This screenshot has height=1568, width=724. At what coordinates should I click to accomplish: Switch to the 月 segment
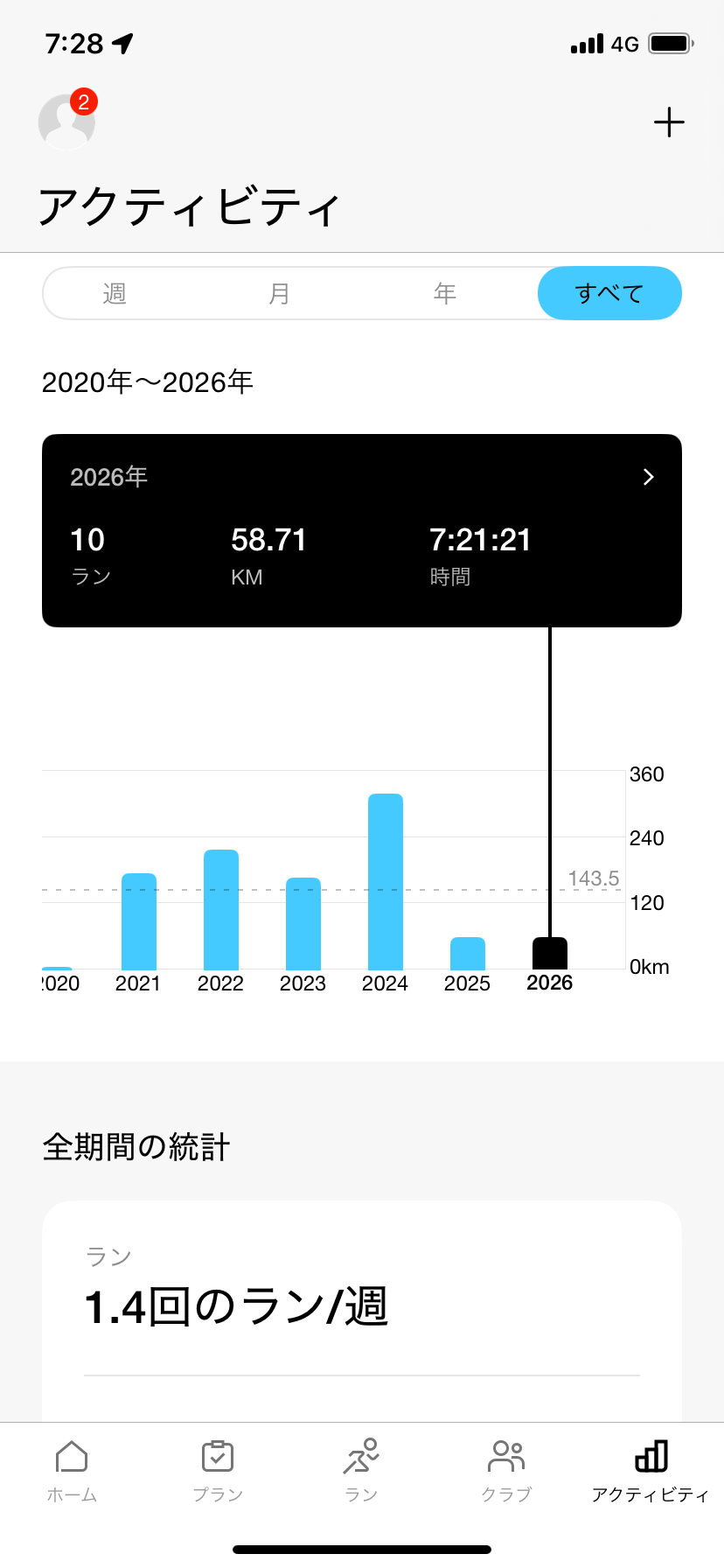click(x=279, y=293)
